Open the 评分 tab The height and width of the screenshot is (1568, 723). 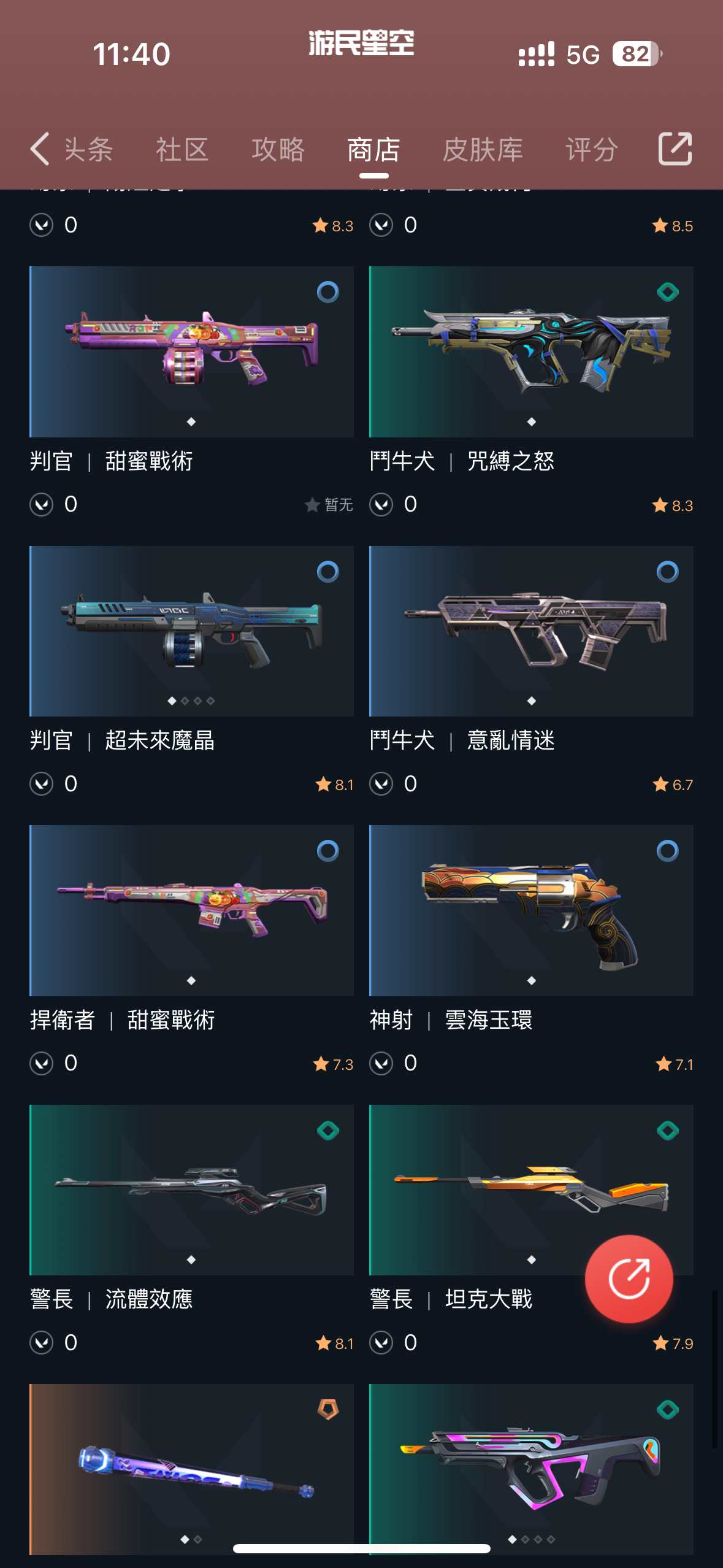point(591,150)
